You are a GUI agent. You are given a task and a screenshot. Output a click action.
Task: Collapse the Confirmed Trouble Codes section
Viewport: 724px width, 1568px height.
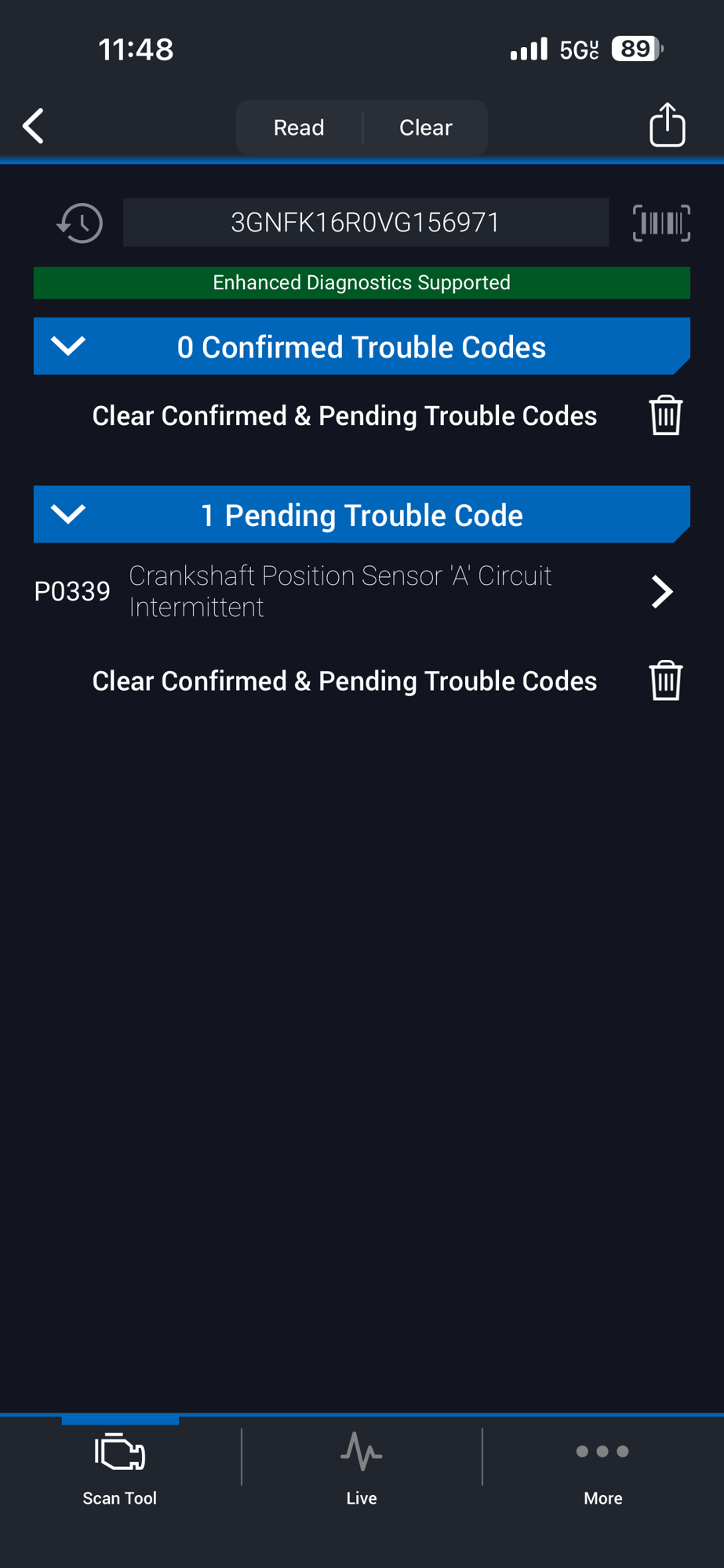[362, 347]
